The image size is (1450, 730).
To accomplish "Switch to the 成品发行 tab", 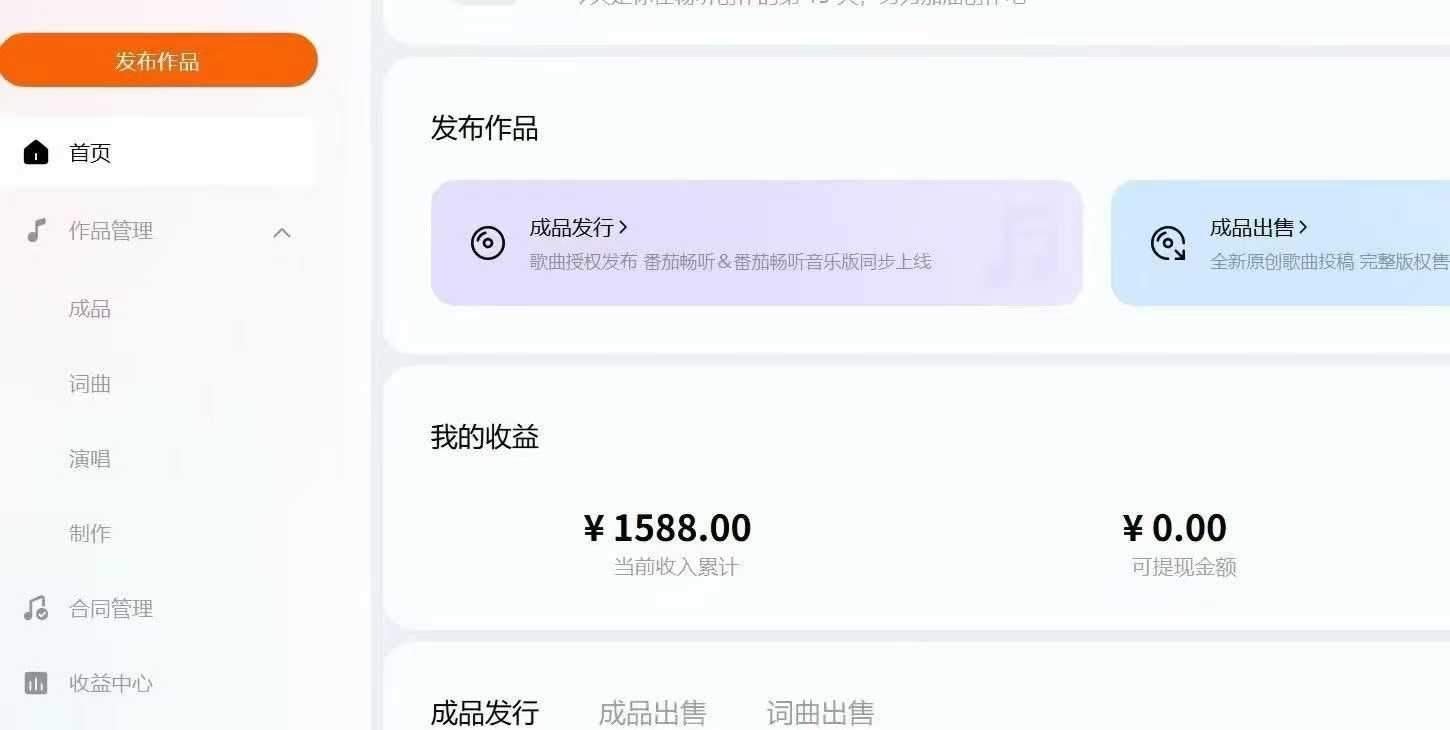I will [485, 713].
